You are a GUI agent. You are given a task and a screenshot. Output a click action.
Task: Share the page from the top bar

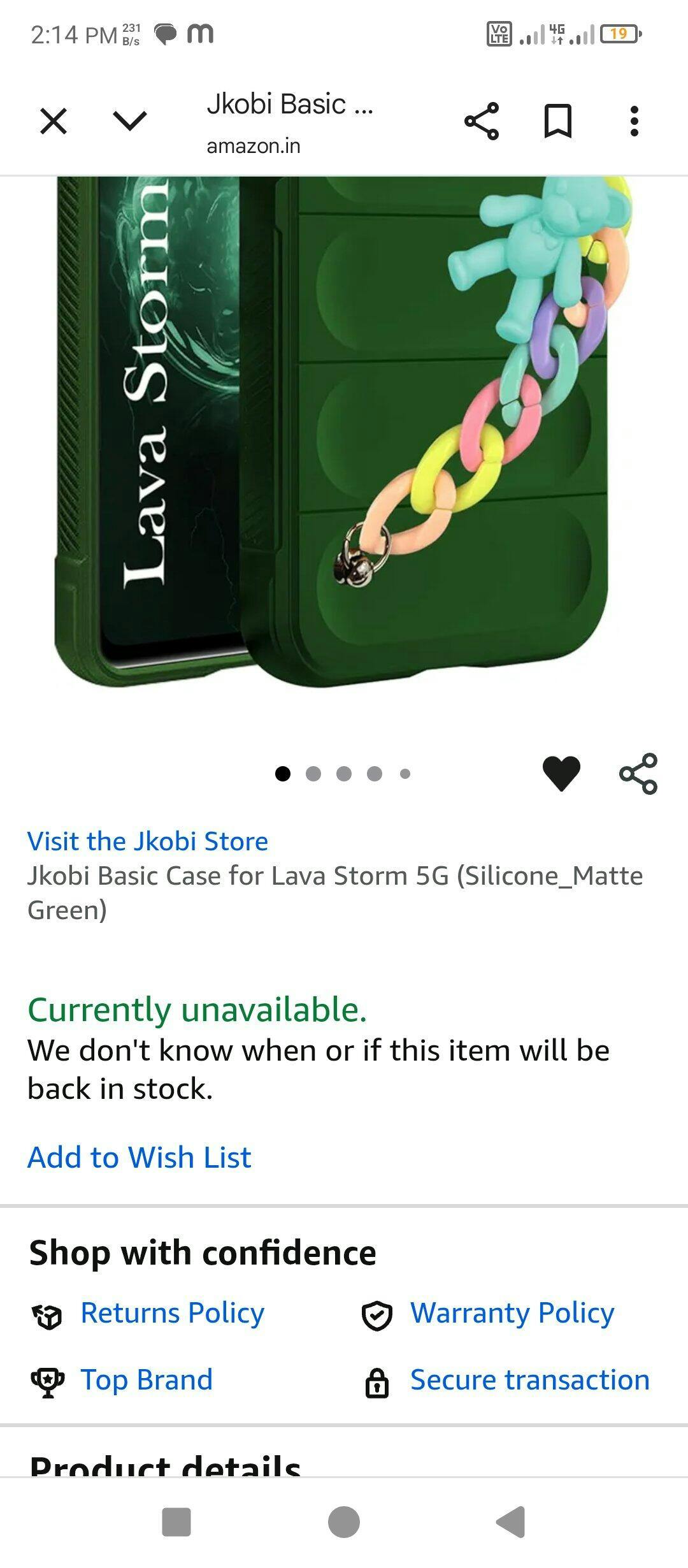click(482, 121)
